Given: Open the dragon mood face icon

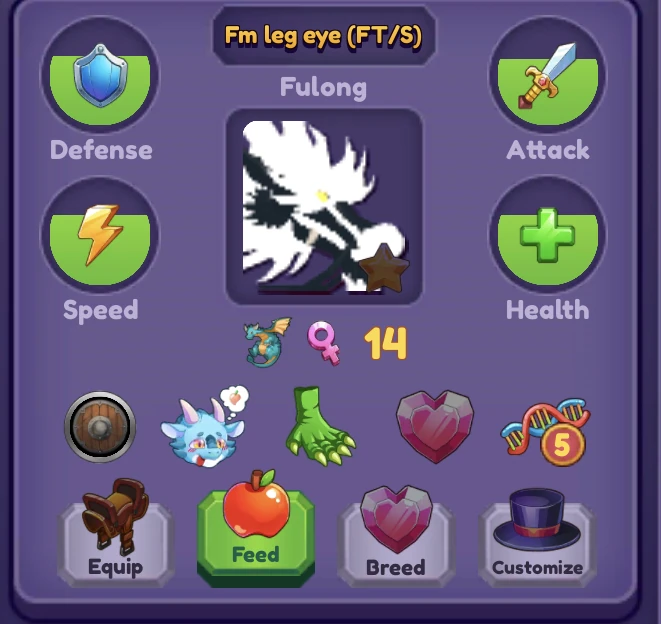Looking at the screenshot, I should coord(205,430).
